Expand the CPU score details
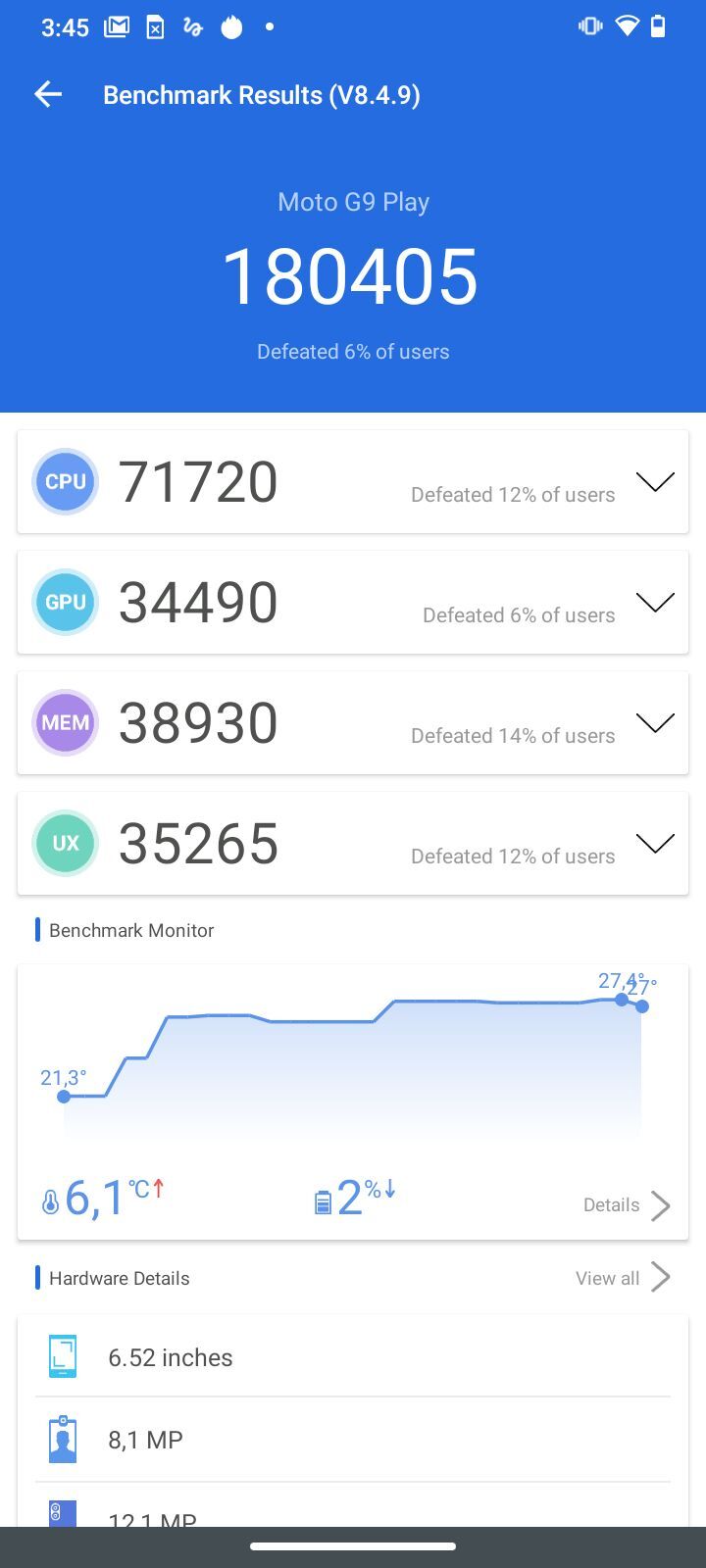The image size is (706, 1568). coord(655,481)
